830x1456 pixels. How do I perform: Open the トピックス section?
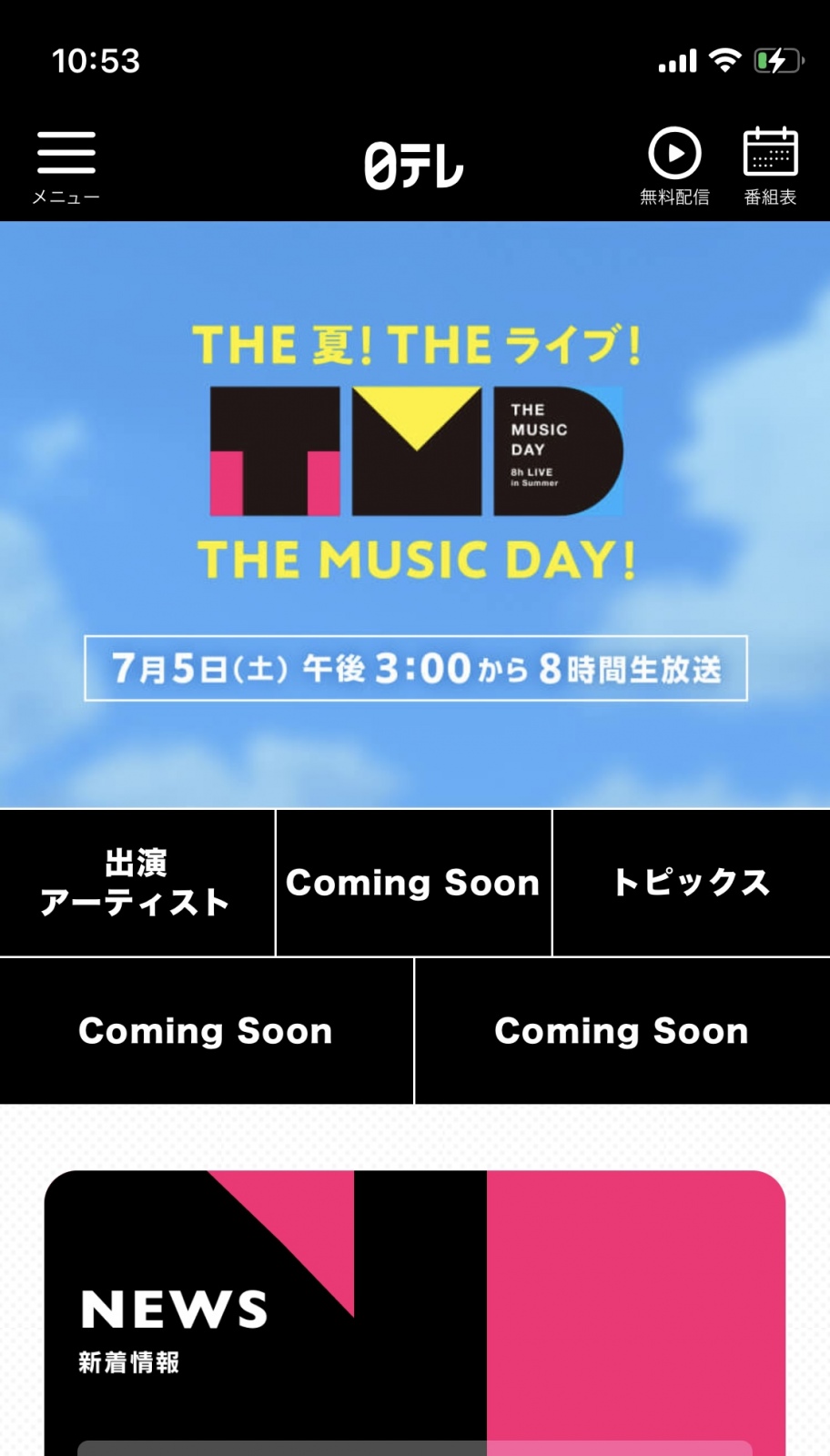(x=692, y=883)
